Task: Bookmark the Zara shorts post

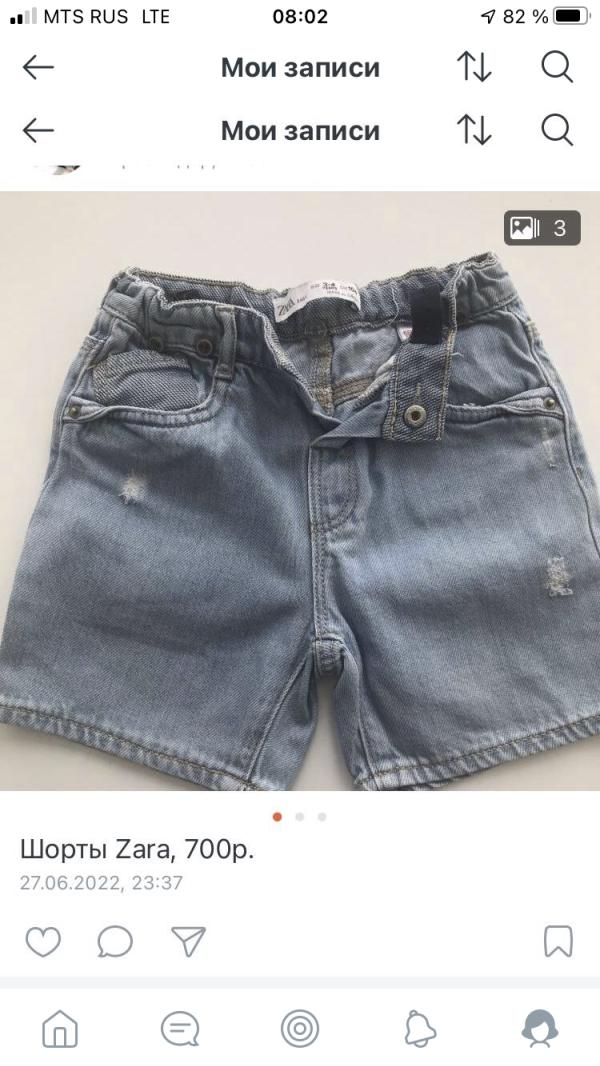Action: (x=558, y=941)
